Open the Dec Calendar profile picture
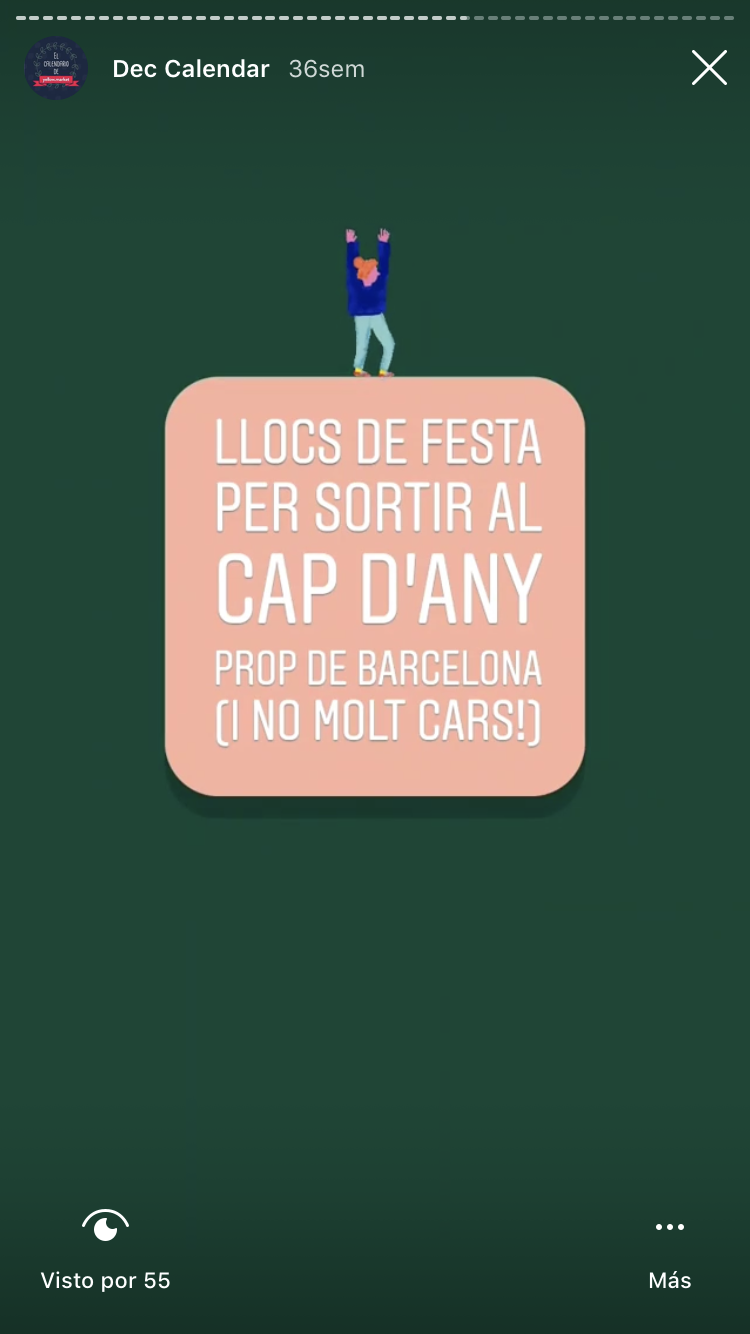The height and width of the screenshot is (1334, 750). (56, 68)
